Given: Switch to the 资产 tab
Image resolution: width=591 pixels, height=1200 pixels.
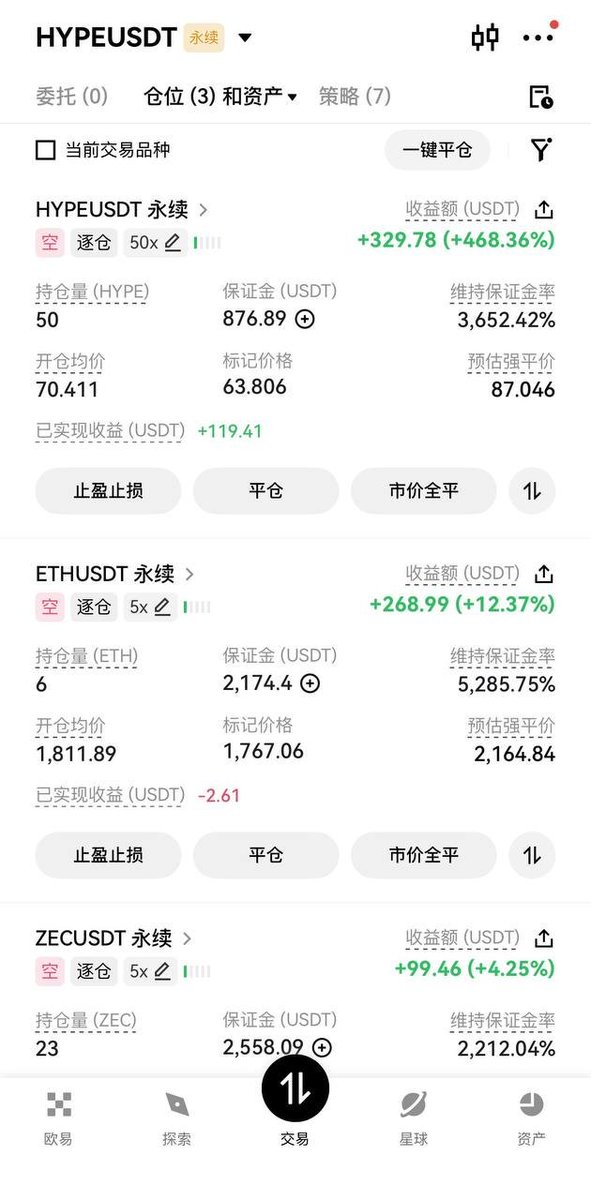Looking at the screenshot, I should [x=532, y=1119].
